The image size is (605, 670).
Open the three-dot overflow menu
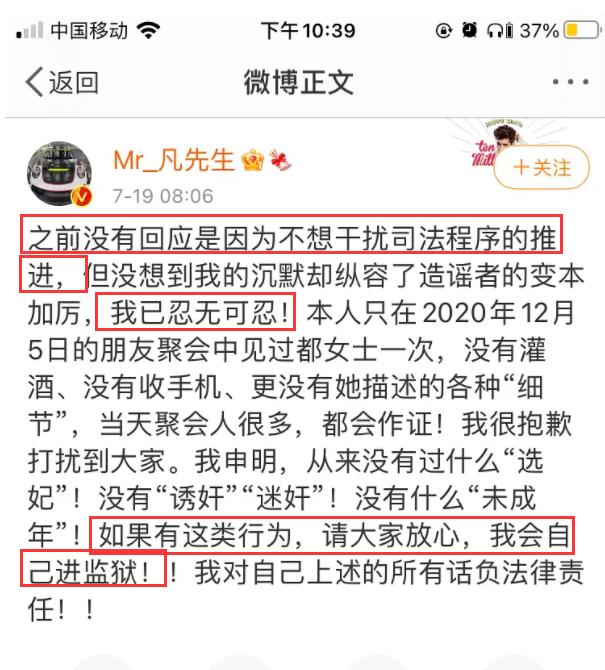570,82
